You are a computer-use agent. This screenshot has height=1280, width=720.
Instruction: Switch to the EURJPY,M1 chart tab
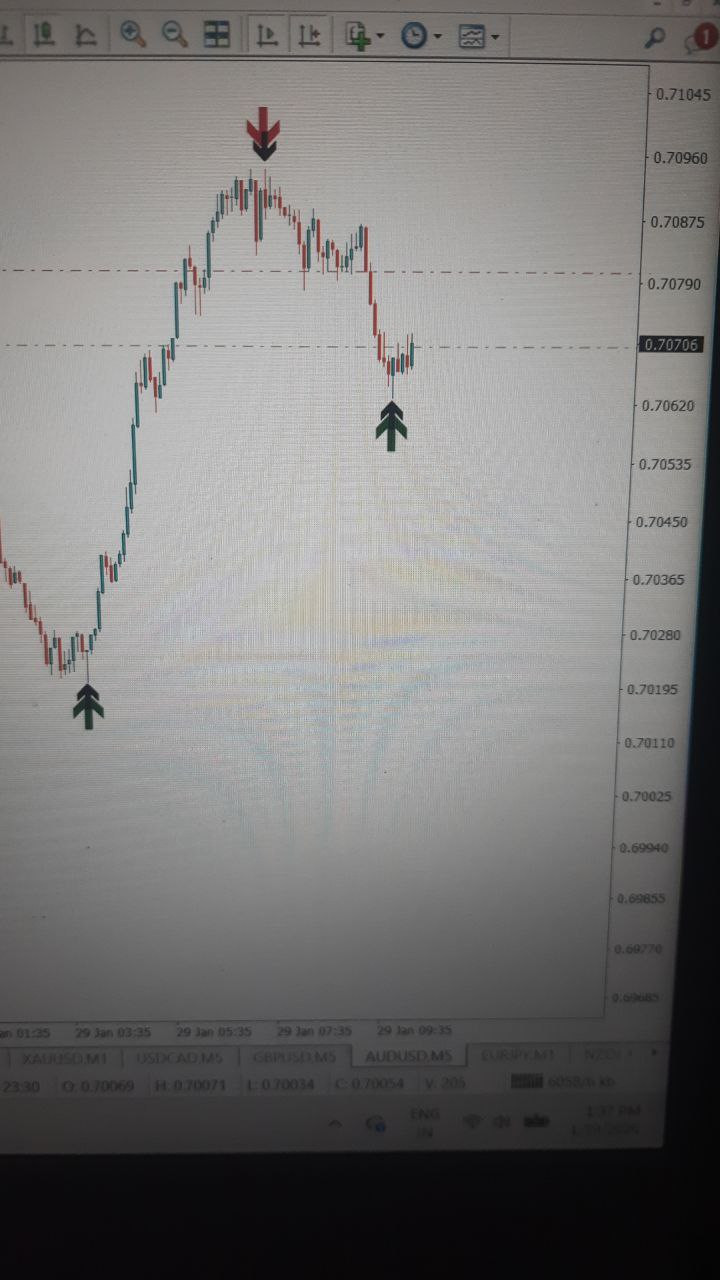(x=518, y=1056)
